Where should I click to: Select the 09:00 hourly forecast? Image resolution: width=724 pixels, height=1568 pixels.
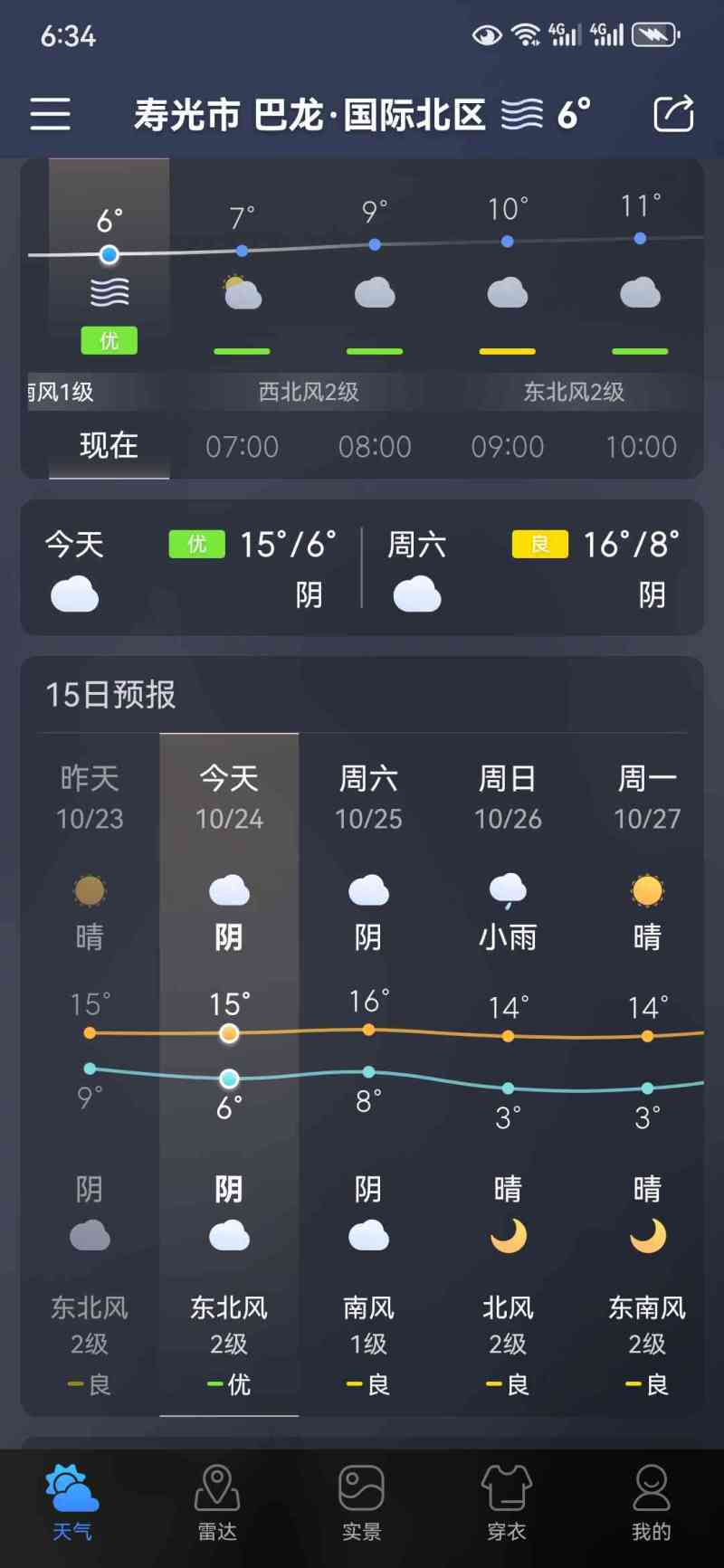click(x=508, y=446)
